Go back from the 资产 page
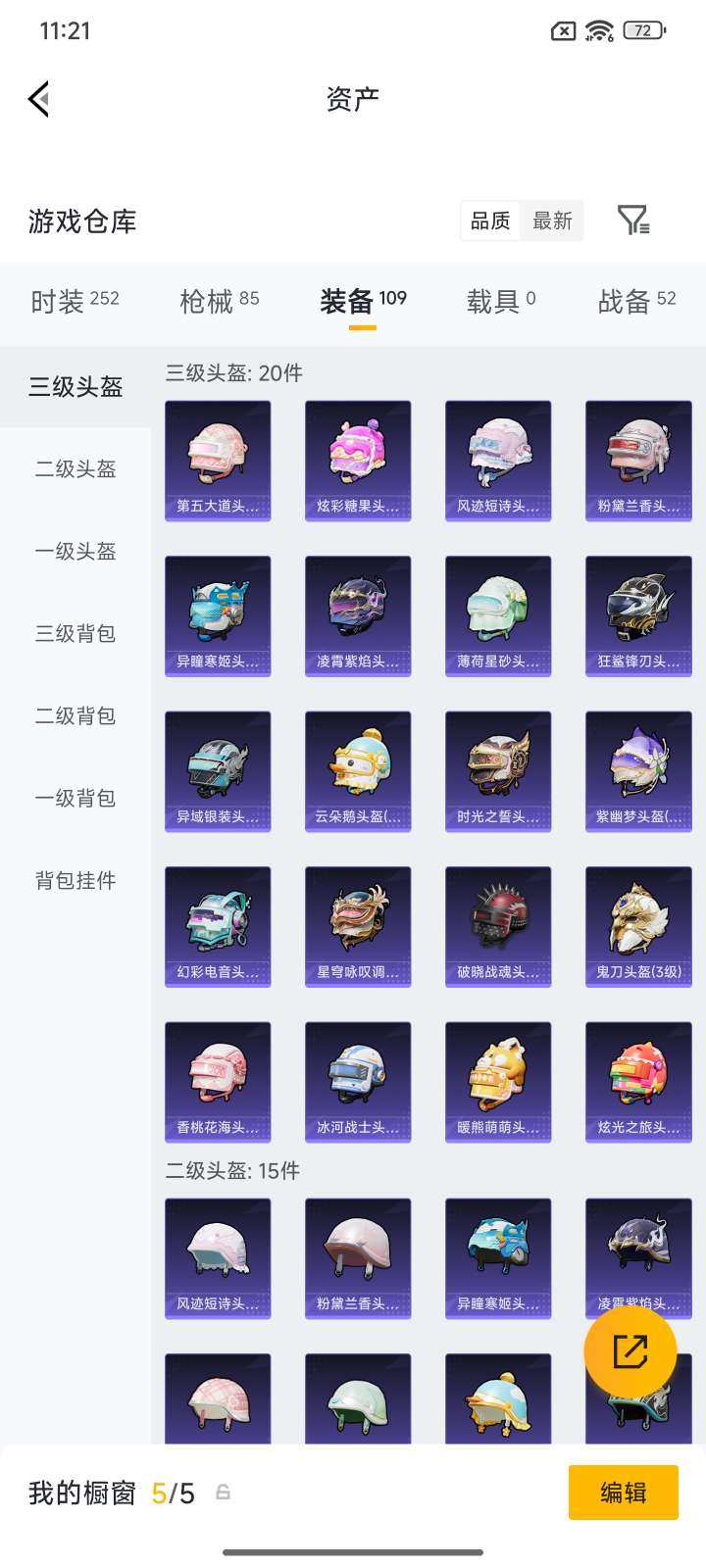The width and height of the screenshot is (706, 1568). tap(39, 99)
